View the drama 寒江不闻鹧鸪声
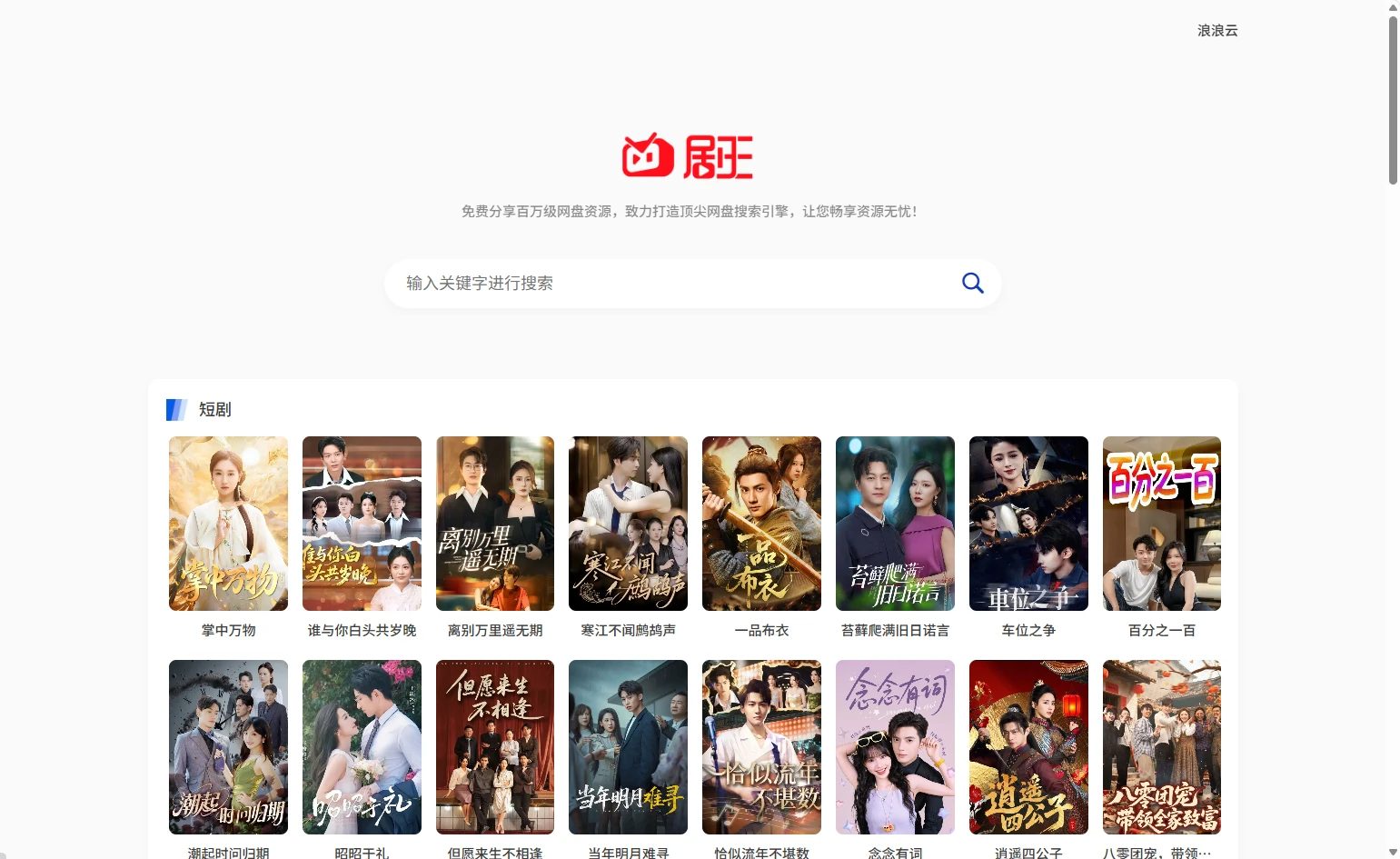This screenshot has height=859, width=1400. pyautogui.click(x=628, y=524)
